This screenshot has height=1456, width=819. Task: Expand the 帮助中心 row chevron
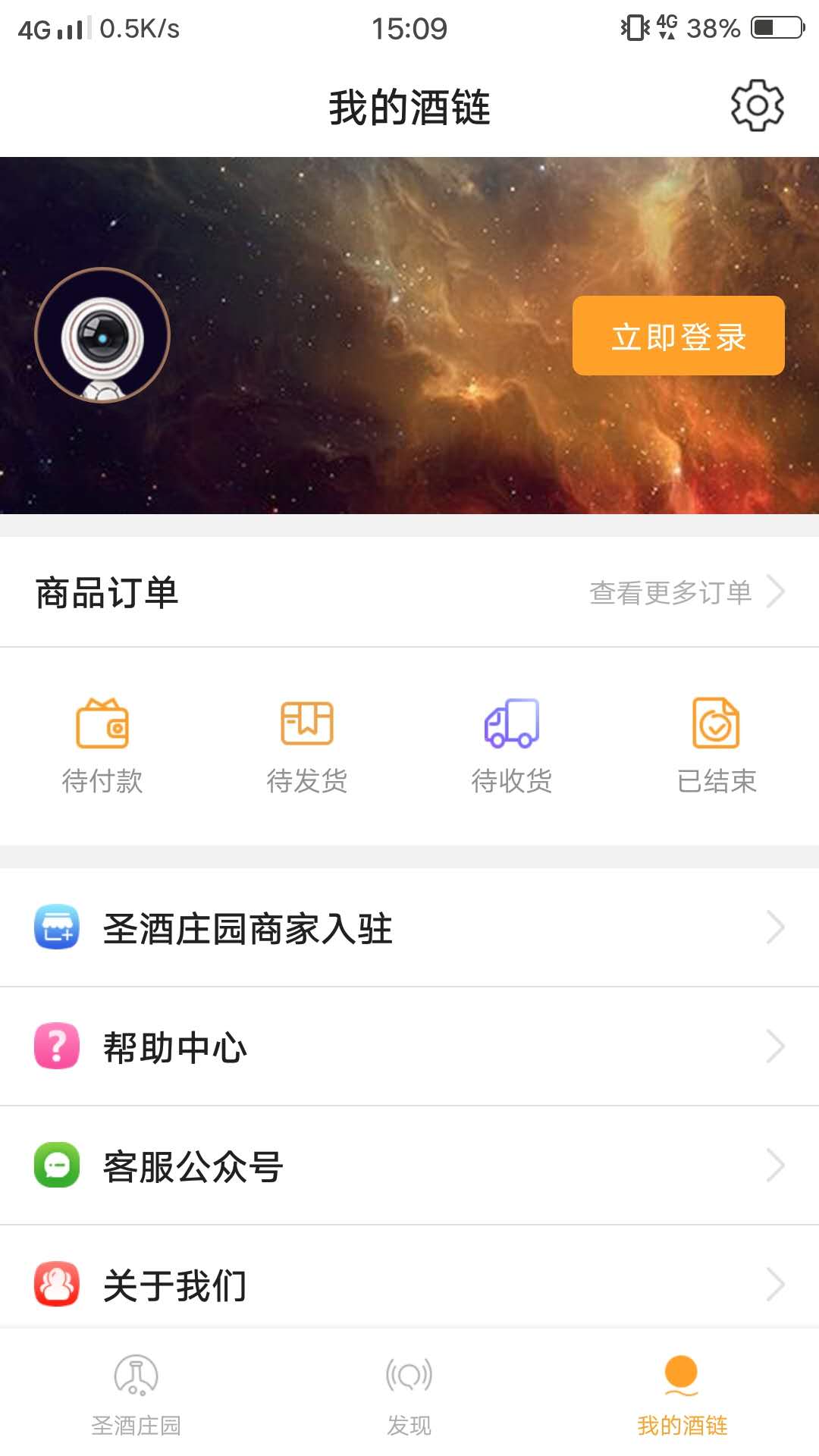(x=775, y=1046)
